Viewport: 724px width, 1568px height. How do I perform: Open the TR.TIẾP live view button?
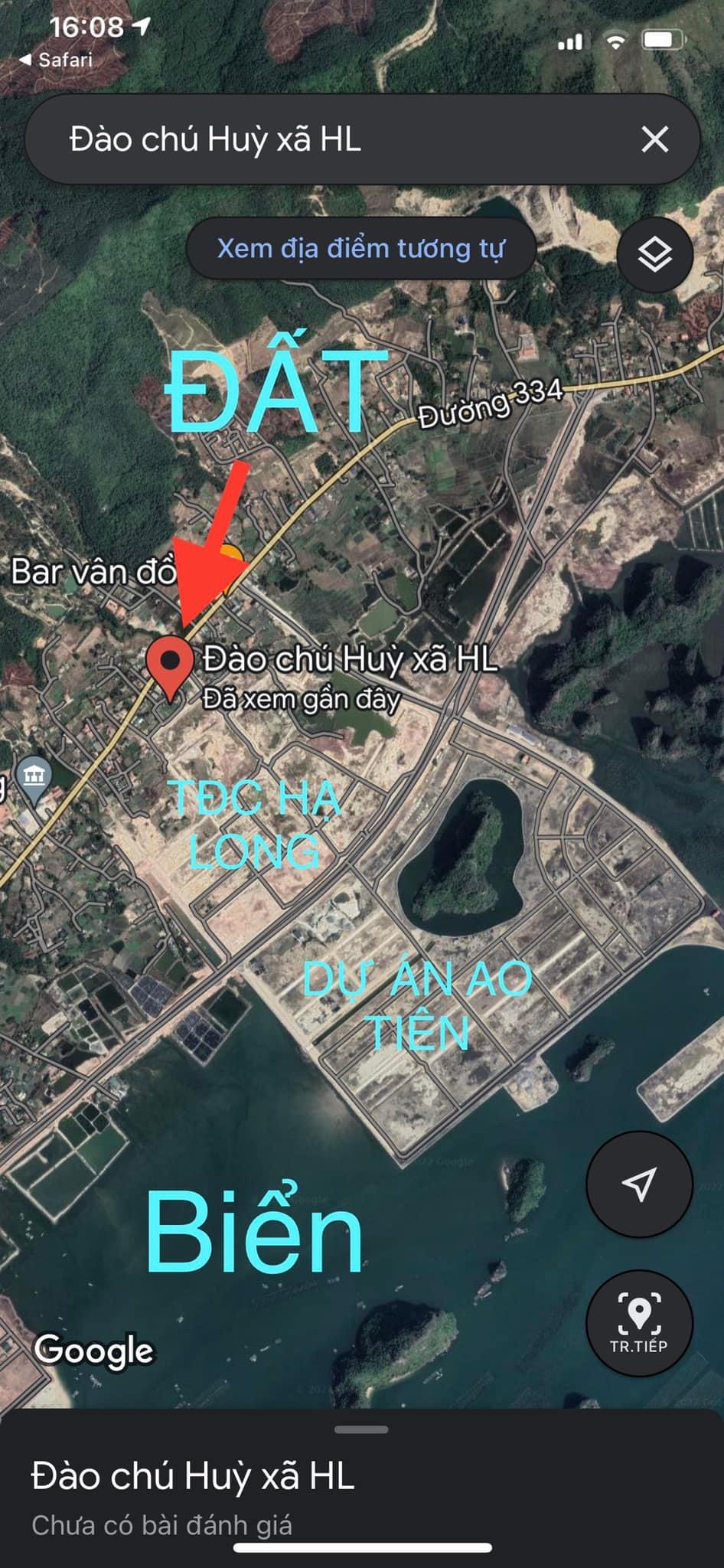pos(639,1322)
